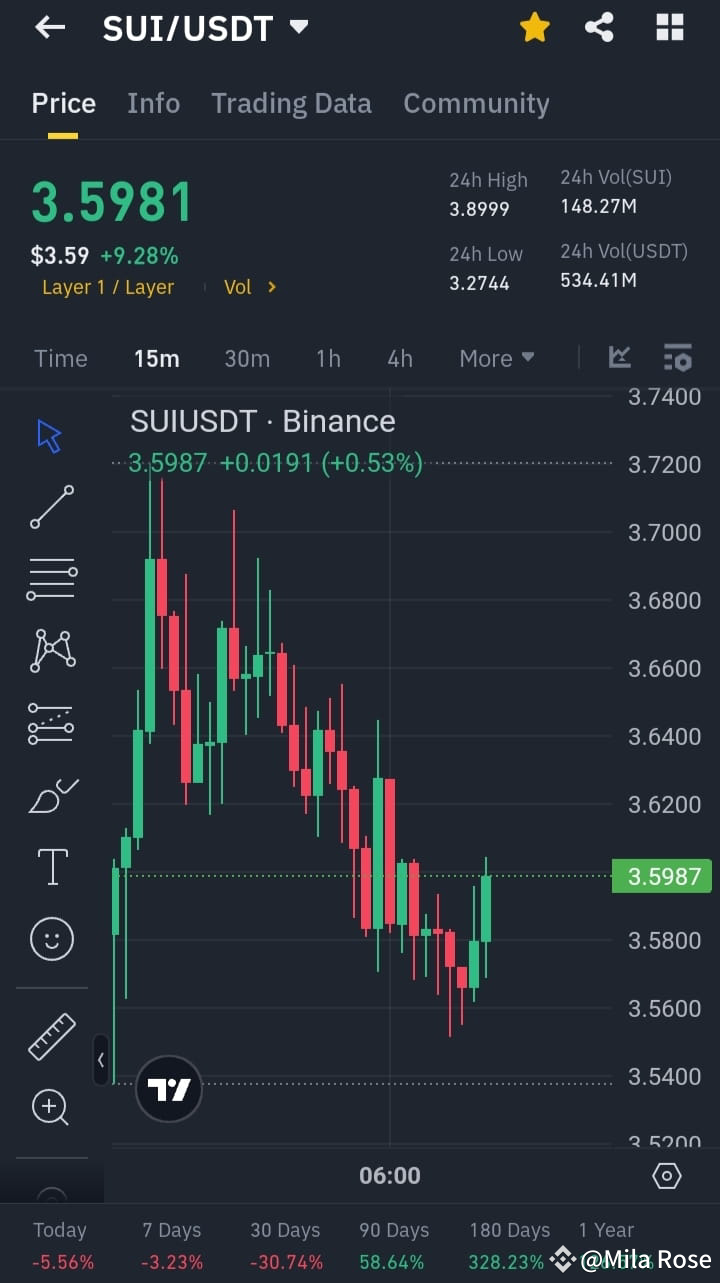Expand the More timeframes dropdown

coord(497,357)
